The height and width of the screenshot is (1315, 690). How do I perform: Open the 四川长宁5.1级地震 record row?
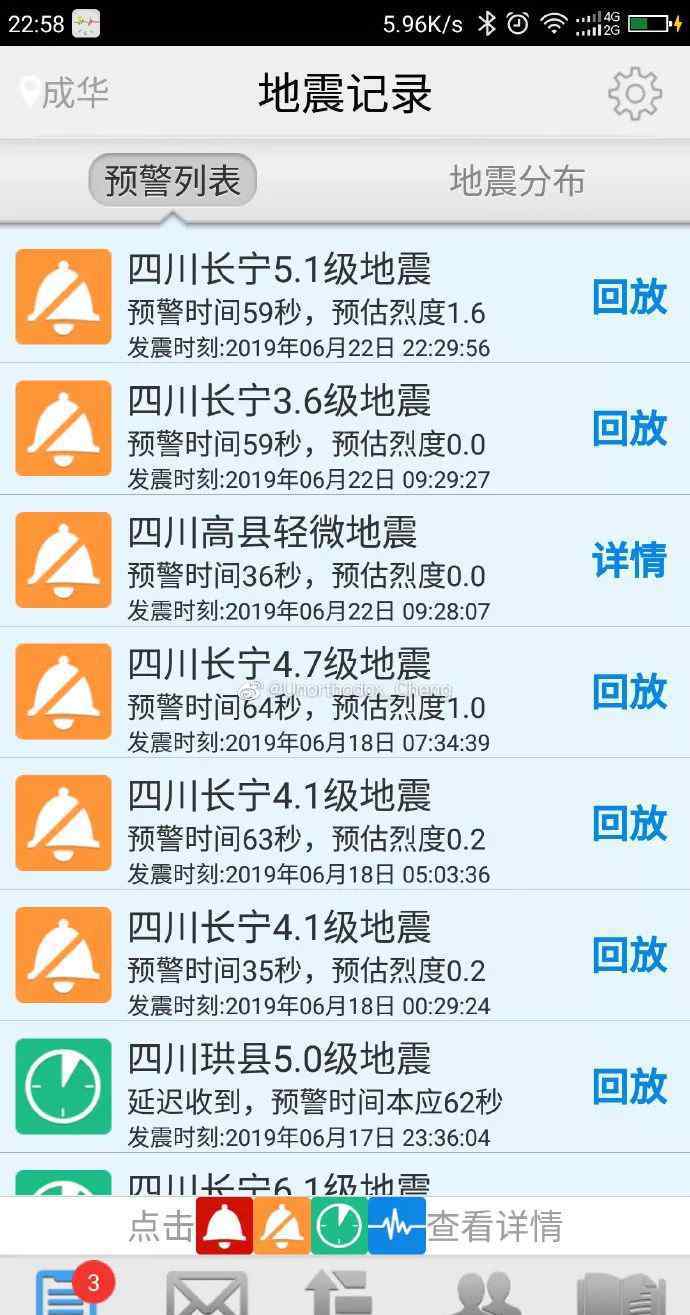(x=345, y=297)
